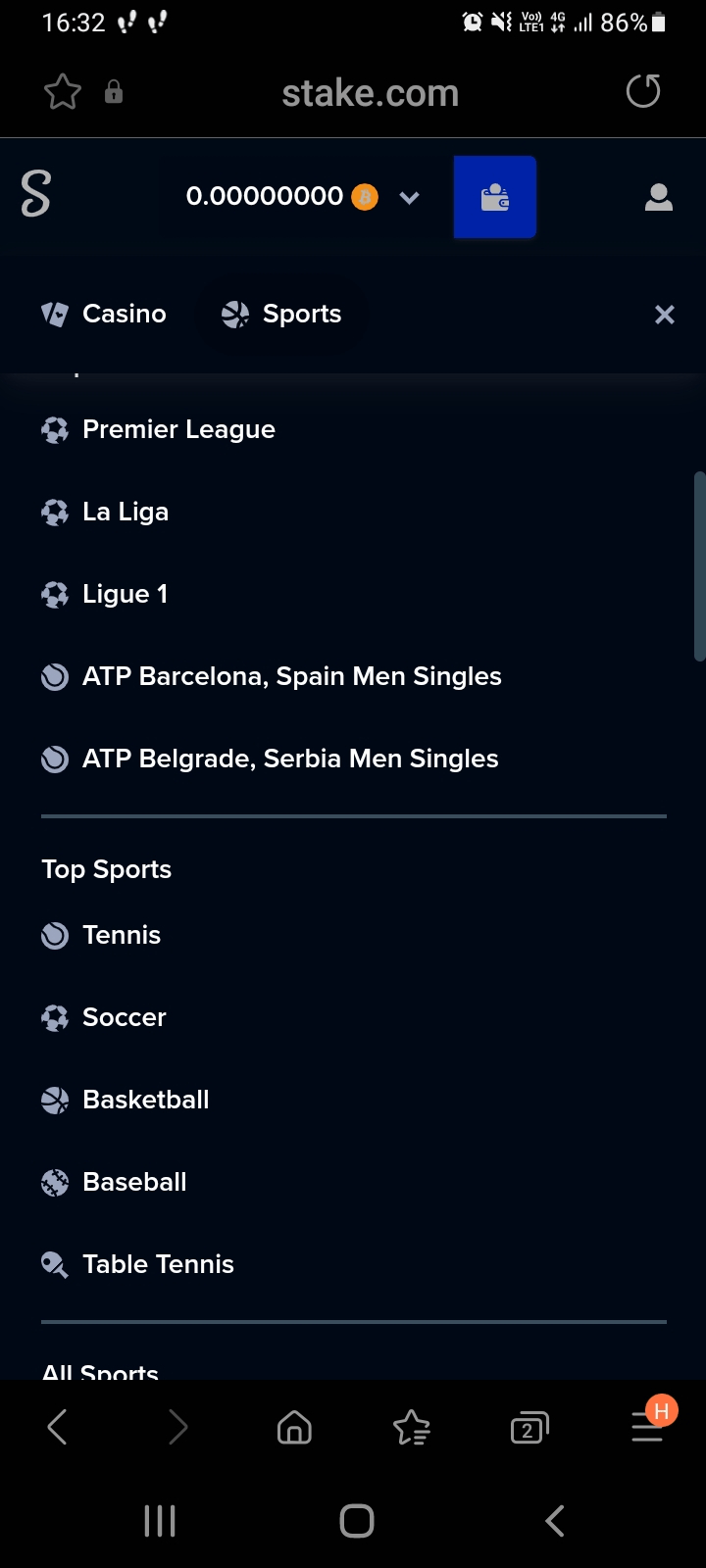The height and width of the screenshot is (1568, 706).
Task: View ATP Belgrade, Serbia Men Singles
Action: pyautogui.click(x=289, y=759)
